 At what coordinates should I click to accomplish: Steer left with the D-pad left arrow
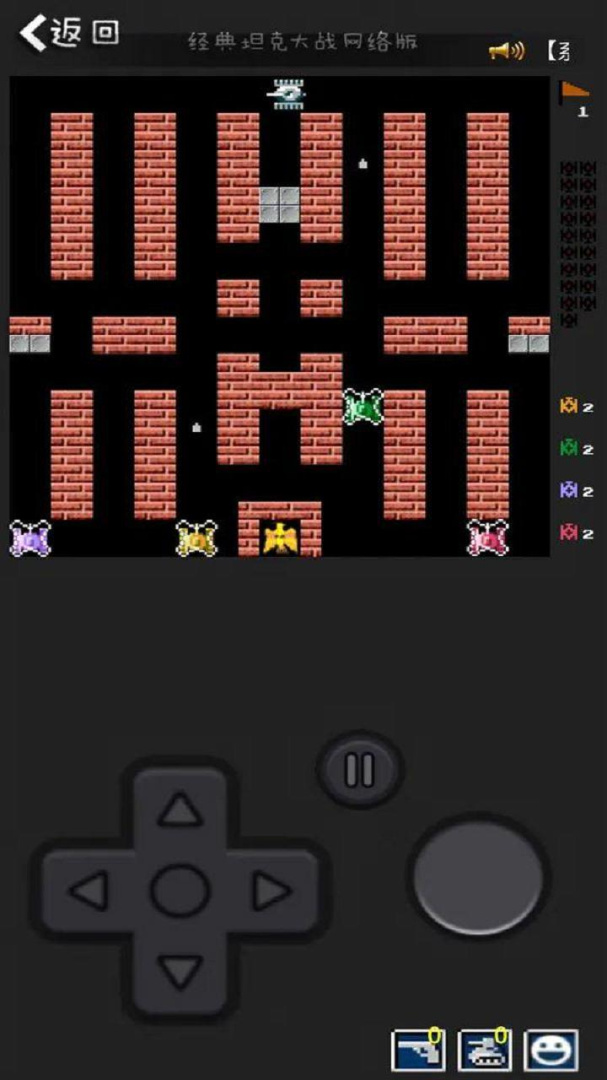click(90, 890)
